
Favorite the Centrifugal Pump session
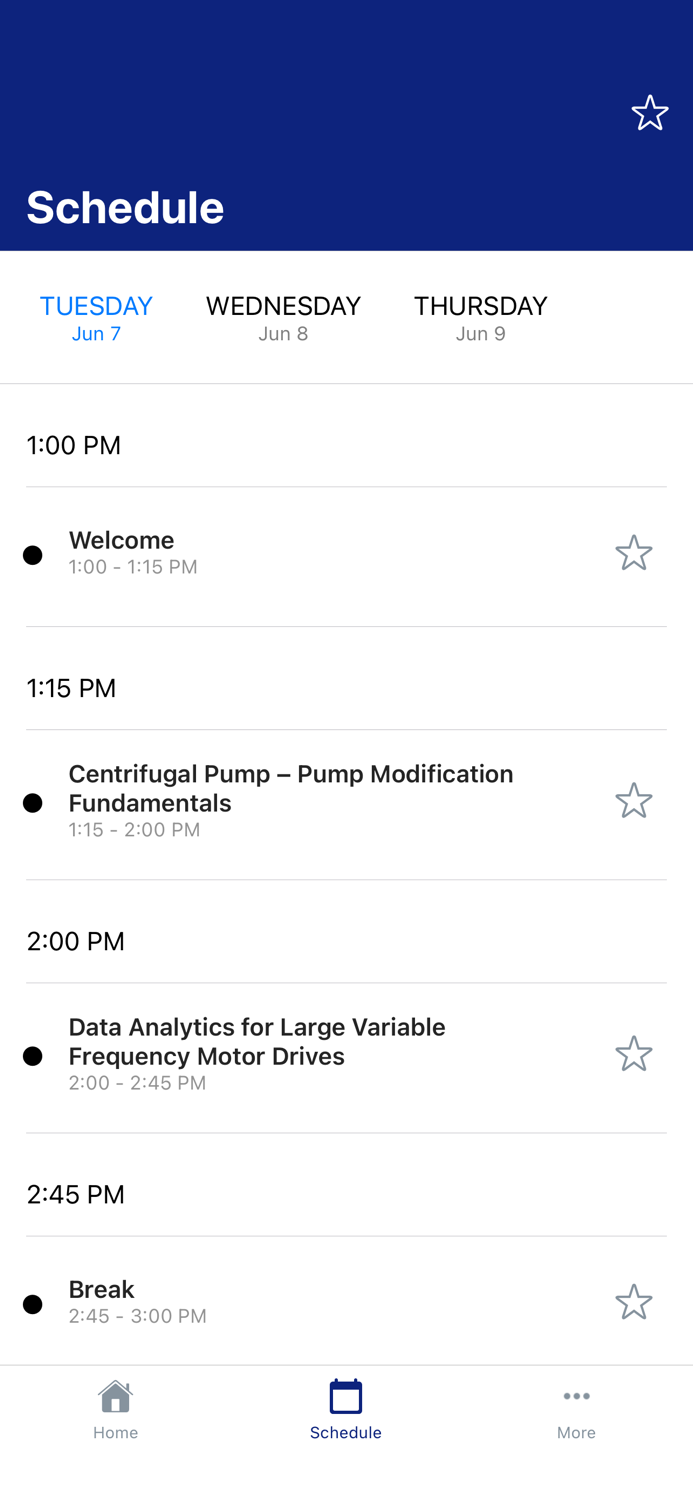(634, 801)
